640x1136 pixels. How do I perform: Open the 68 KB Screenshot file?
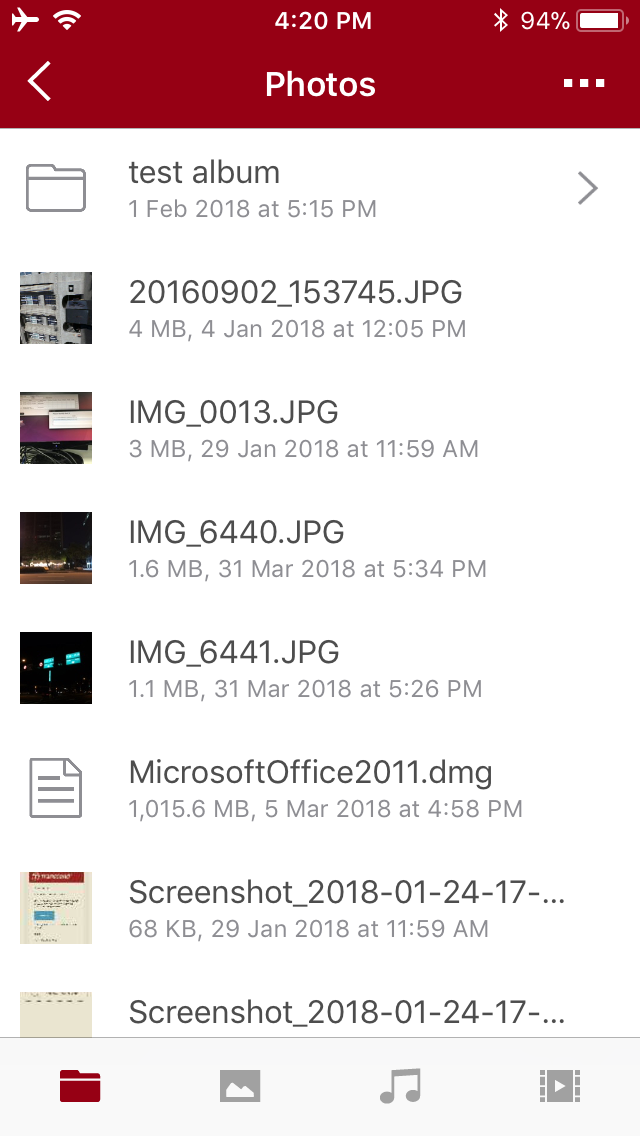[x=320, y=908]
